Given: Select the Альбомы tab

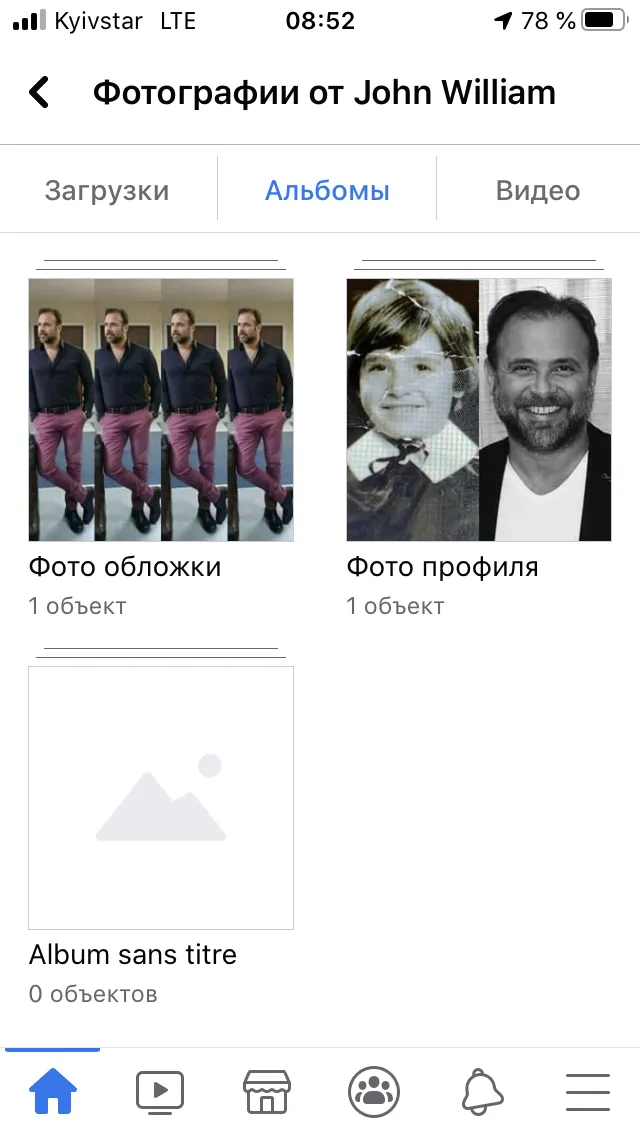Looking at the screenshot, I should point(327,191).
